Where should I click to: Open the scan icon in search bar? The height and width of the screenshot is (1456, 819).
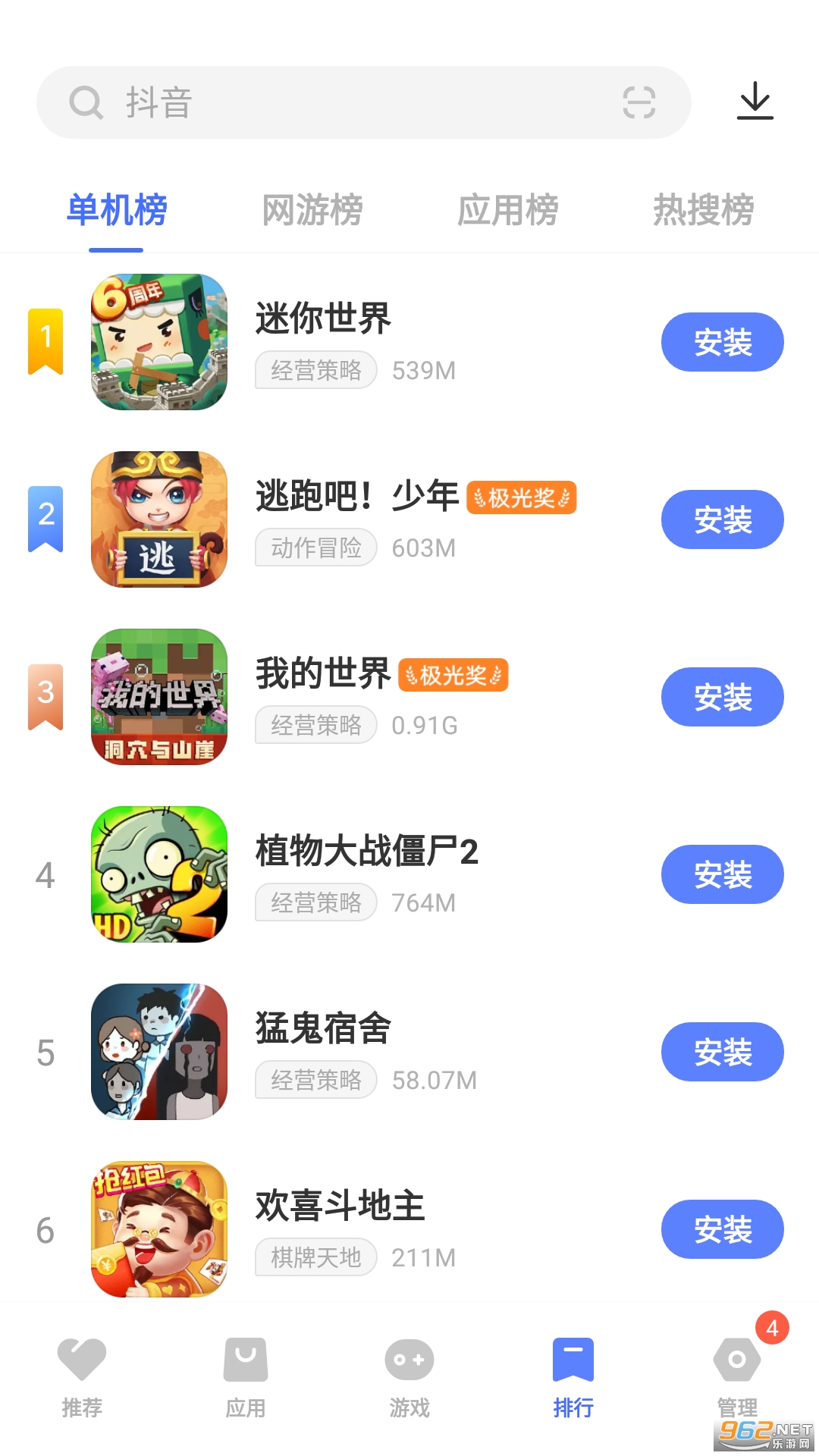coord(639,102)
